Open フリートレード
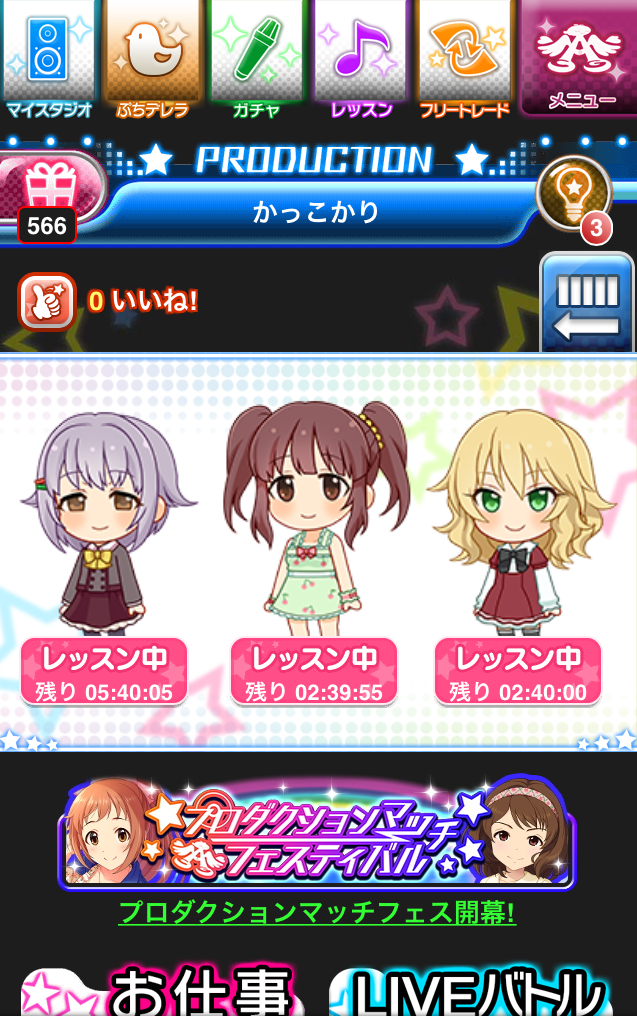 click(x=465, y=60)
